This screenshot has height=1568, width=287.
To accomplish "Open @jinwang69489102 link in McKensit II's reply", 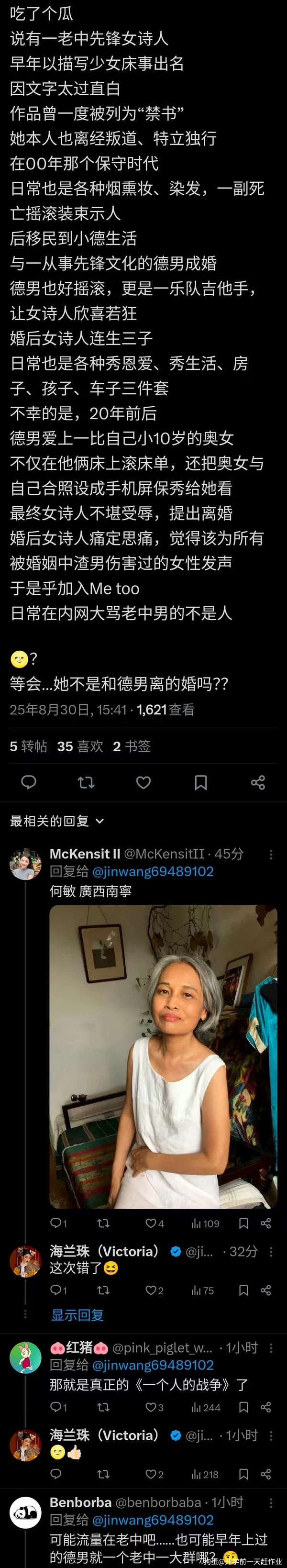I will (153, 871).
